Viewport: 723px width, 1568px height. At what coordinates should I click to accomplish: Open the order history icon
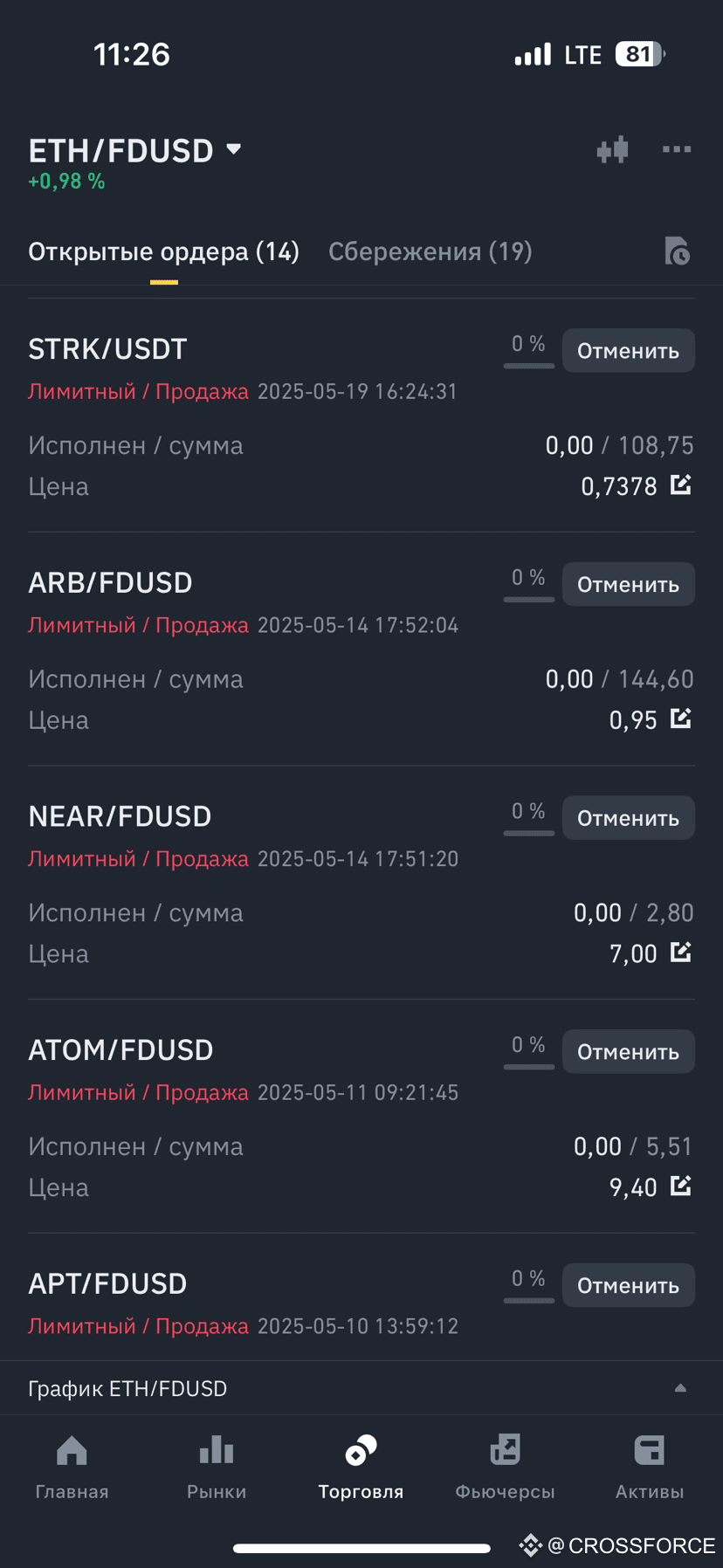[677, 251]
